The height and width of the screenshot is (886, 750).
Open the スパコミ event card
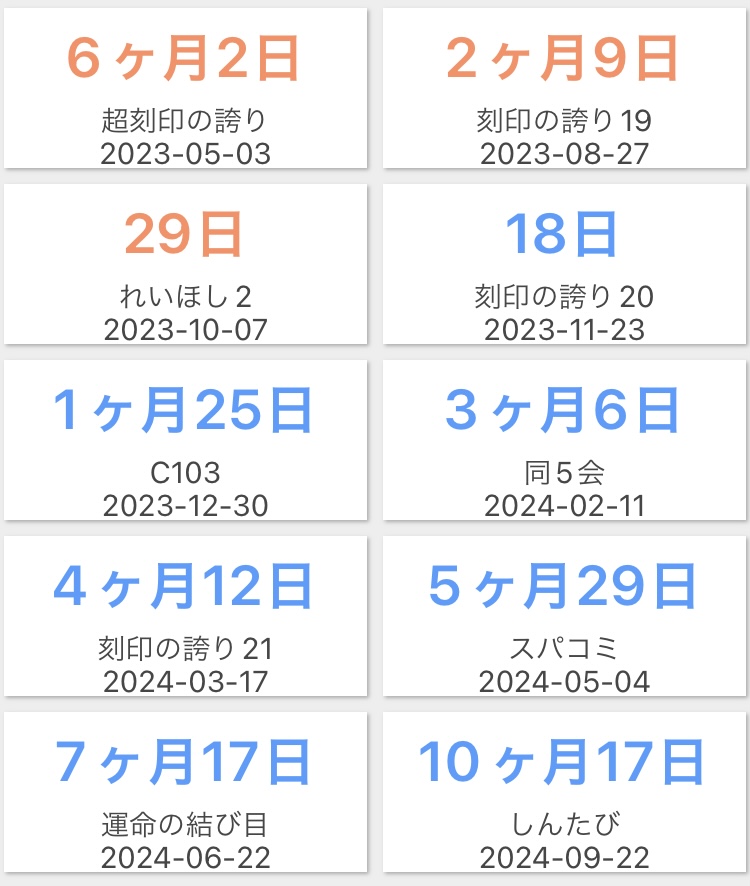[x=565, y=616]
